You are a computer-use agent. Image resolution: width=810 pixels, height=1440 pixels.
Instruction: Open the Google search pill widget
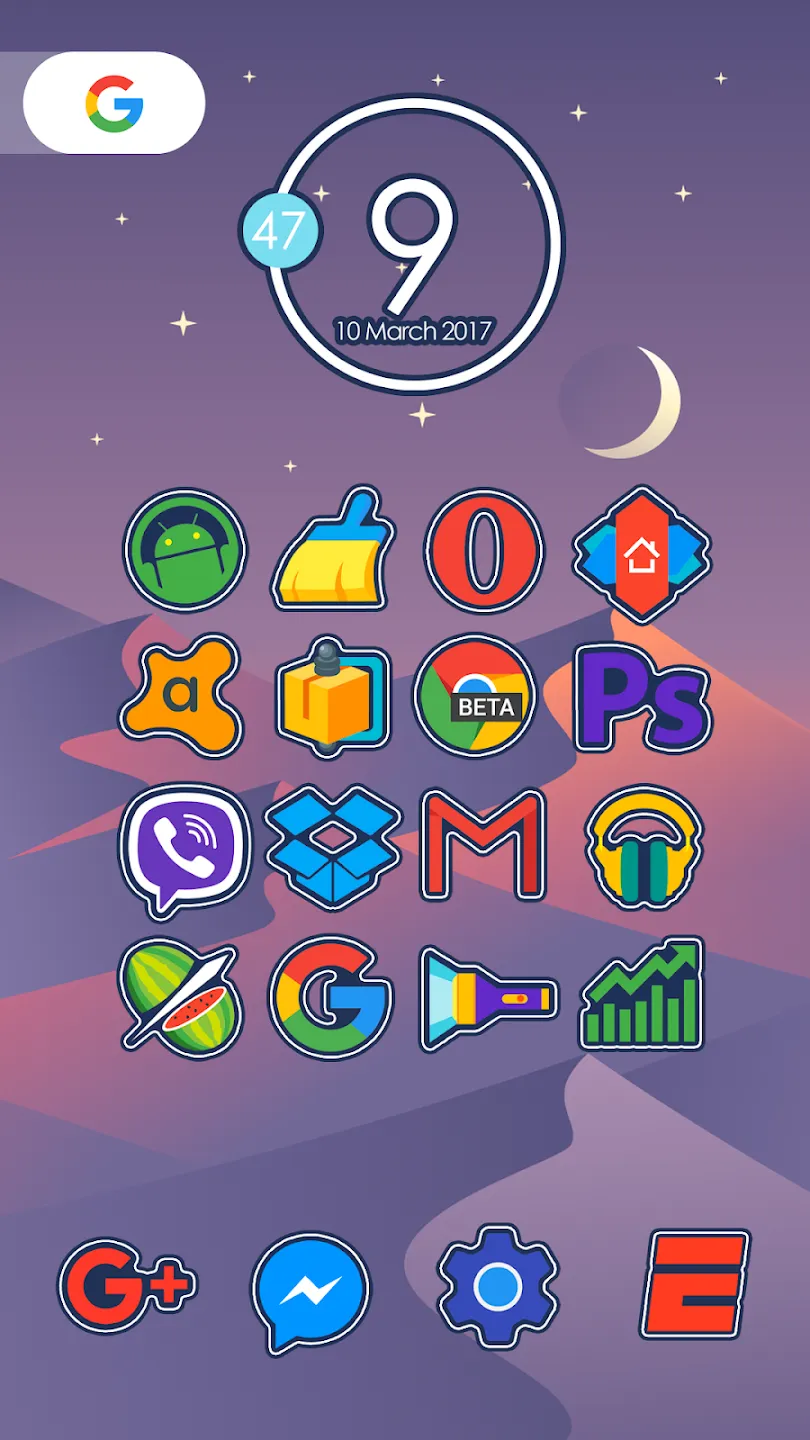click(114, 103)
